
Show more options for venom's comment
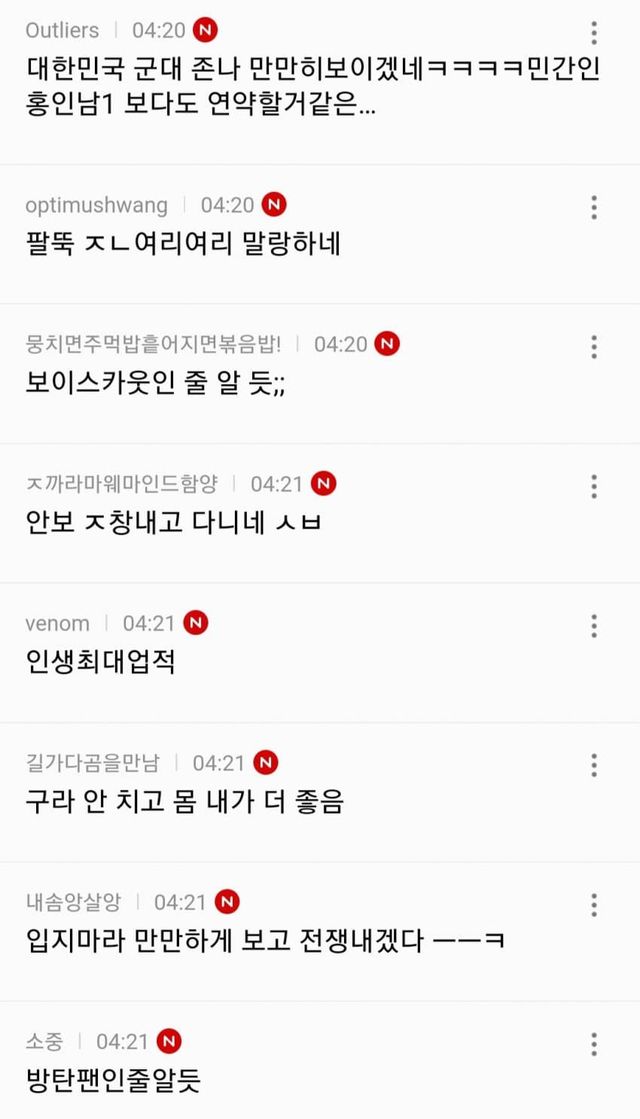coord(594,626)
